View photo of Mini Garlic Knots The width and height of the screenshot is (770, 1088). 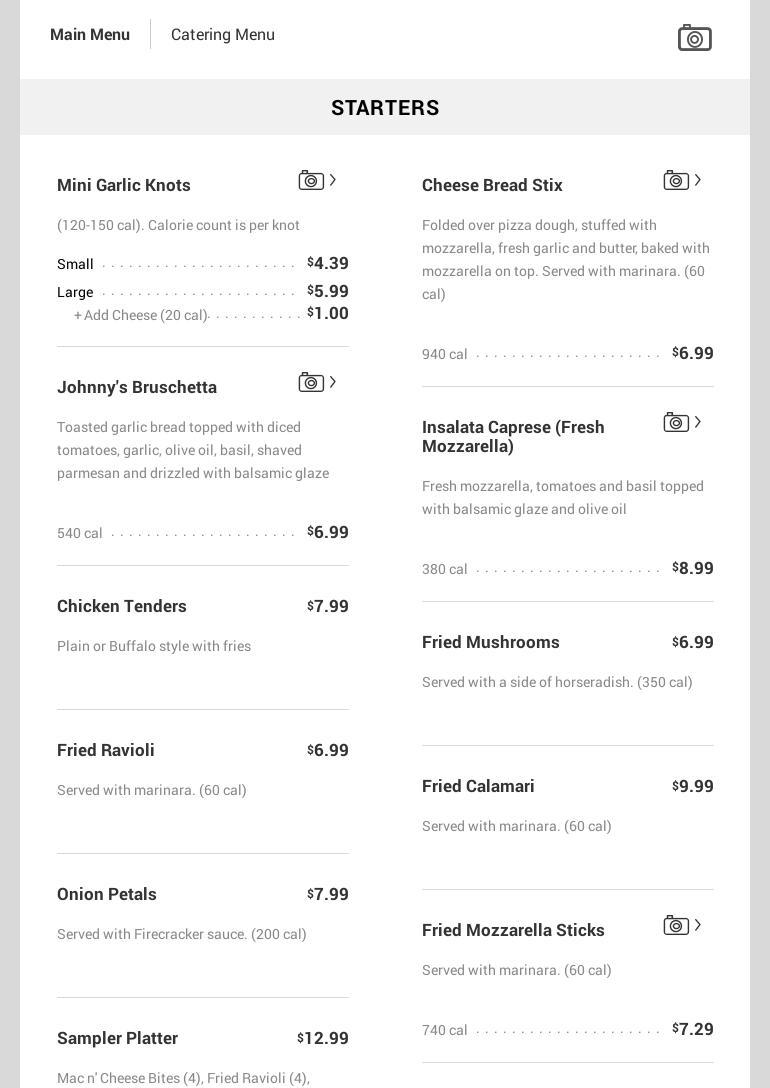click(x=317, y=180)
